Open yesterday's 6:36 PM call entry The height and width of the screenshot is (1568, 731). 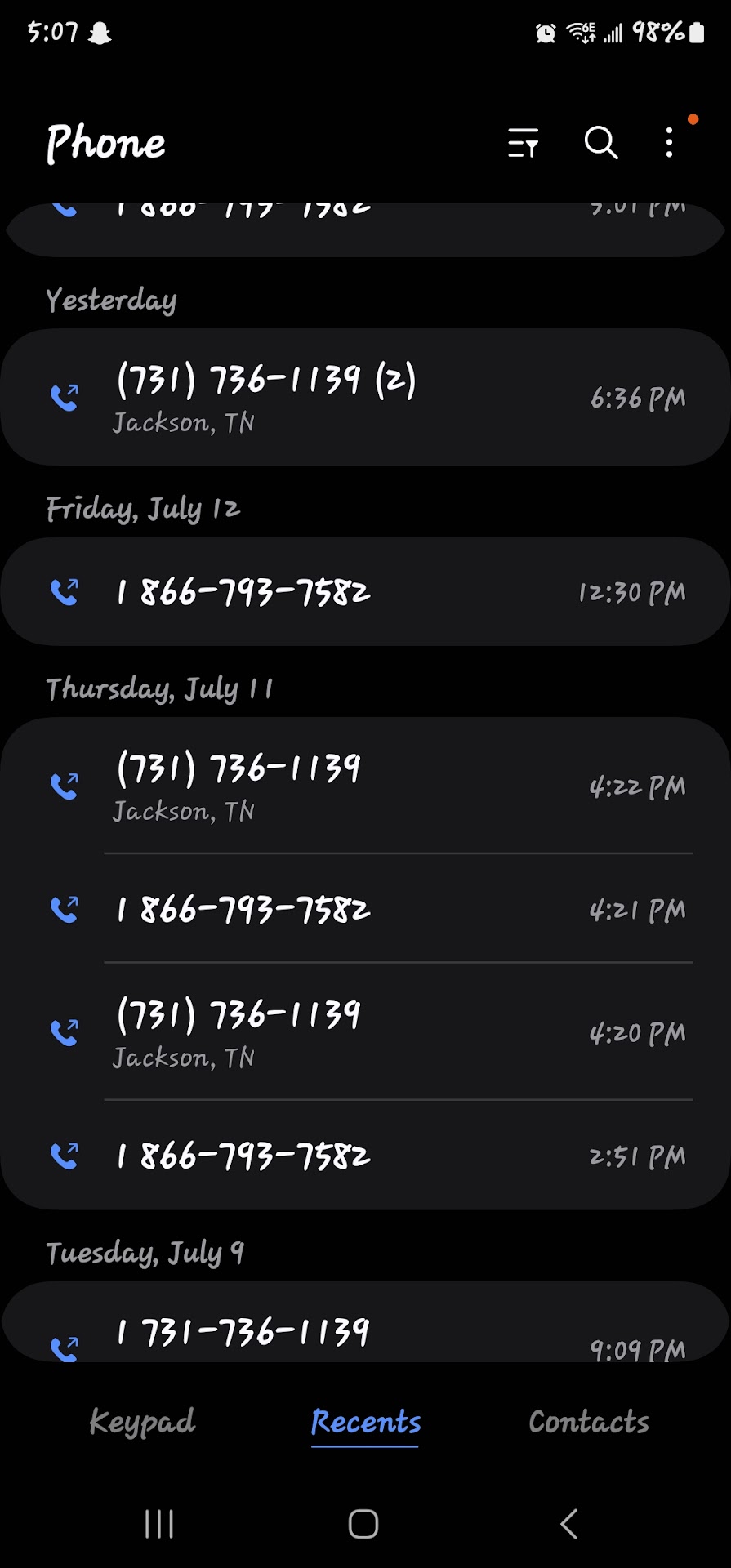[365, 398]
